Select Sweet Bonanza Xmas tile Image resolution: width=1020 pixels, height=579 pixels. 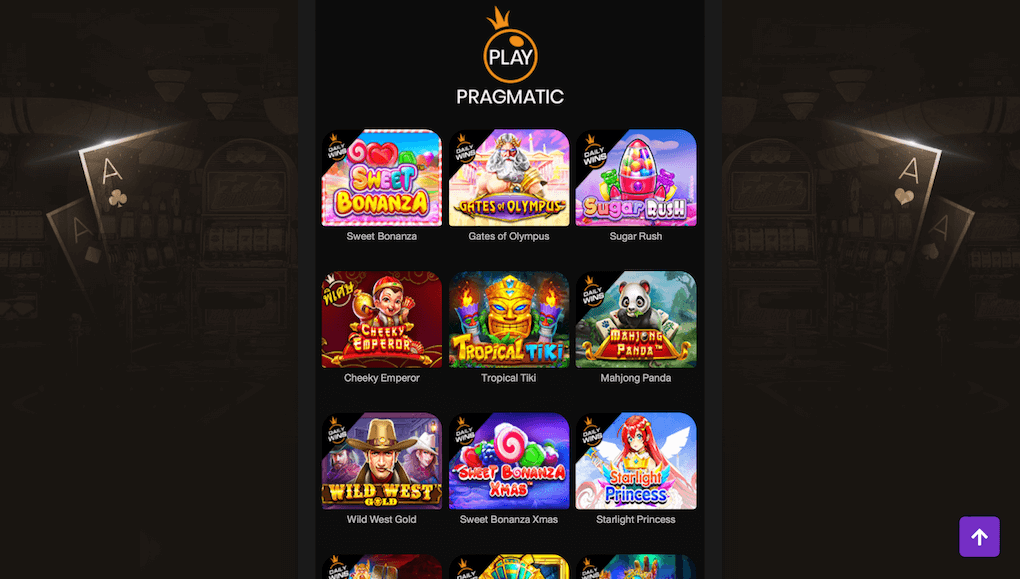click(509, 461)
